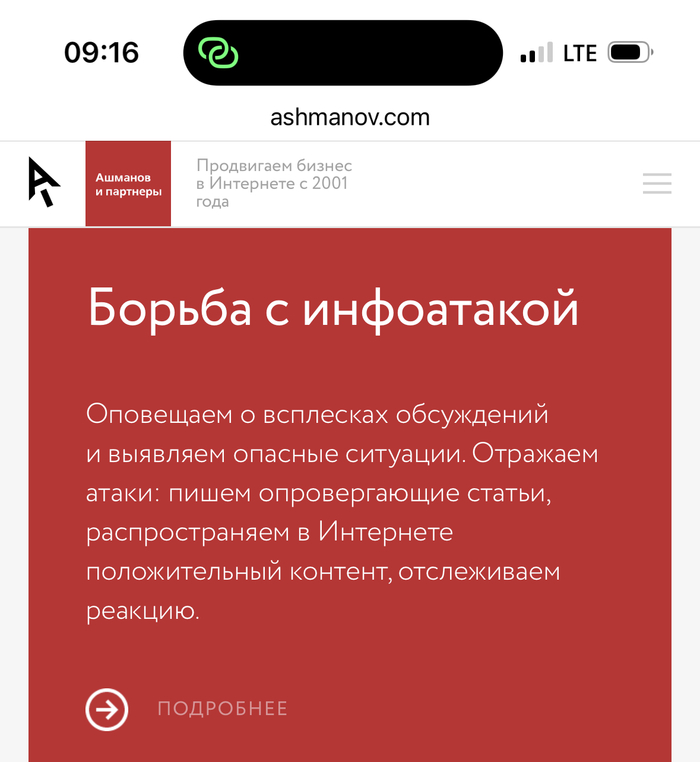Screen dimensions: 700x762
Task: Open the link activity in Dynamic Island
Action: tap(218, 52)
